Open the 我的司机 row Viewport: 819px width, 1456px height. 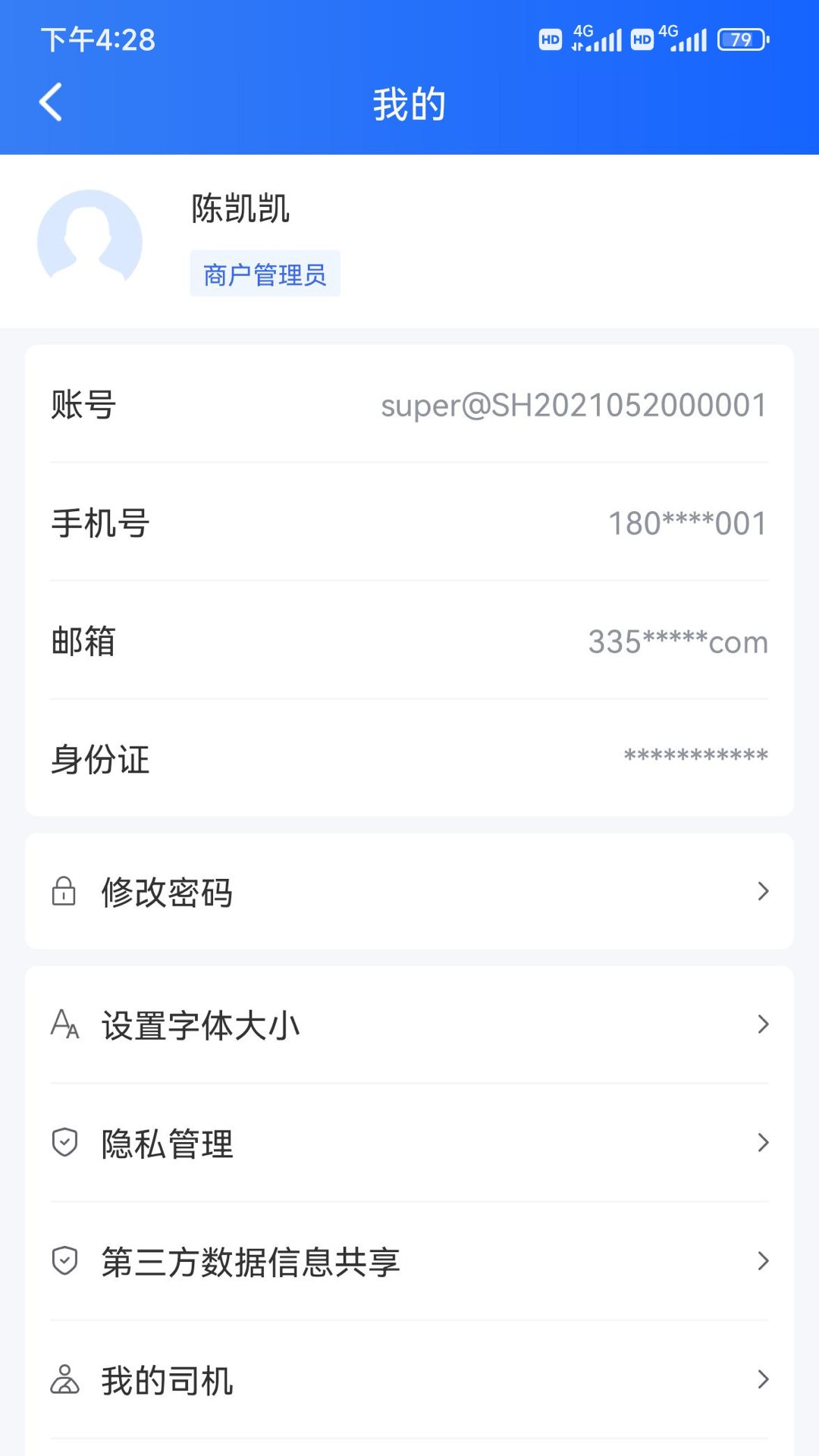(409, 1380)
